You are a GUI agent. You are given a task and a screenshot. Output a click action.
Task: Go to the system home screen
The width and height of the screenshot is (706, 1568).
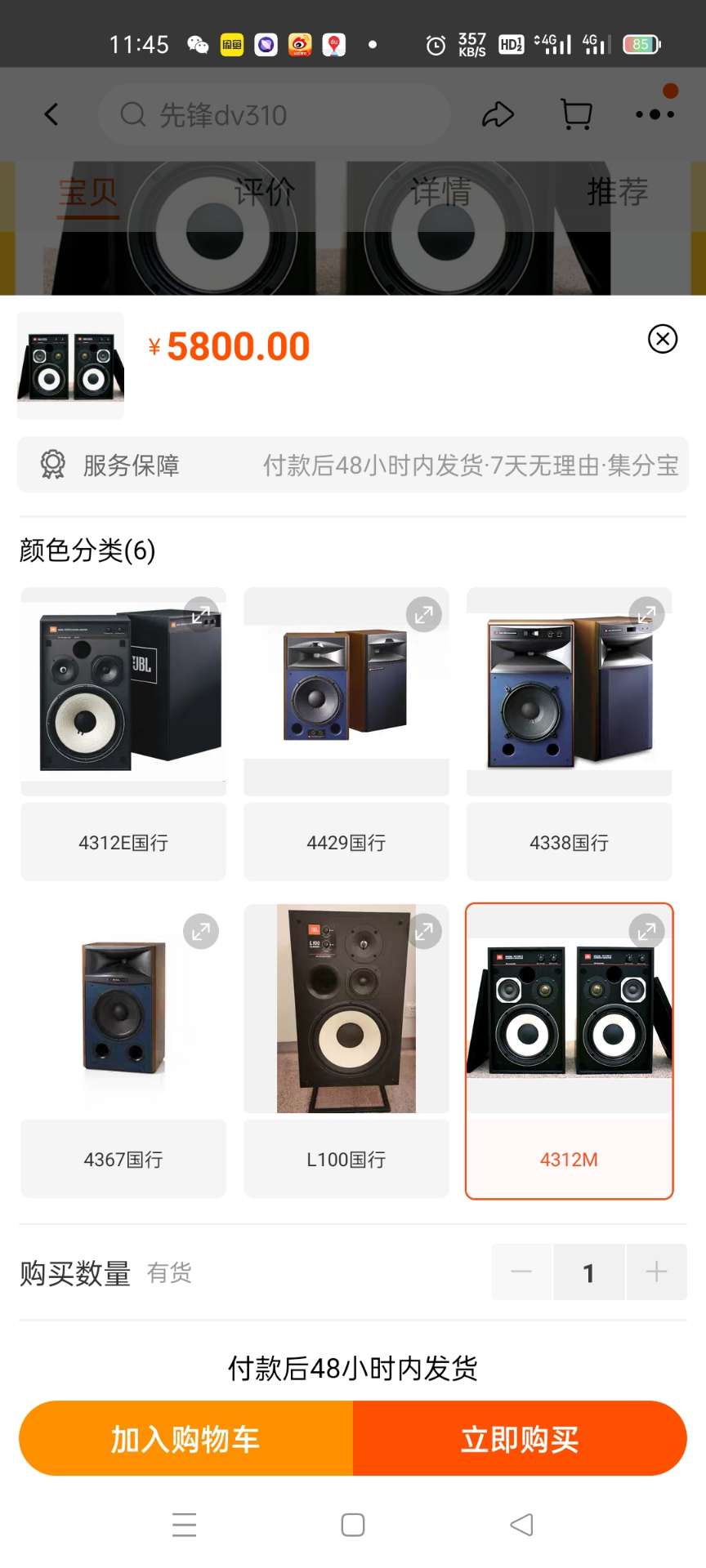click(353, 1525)
